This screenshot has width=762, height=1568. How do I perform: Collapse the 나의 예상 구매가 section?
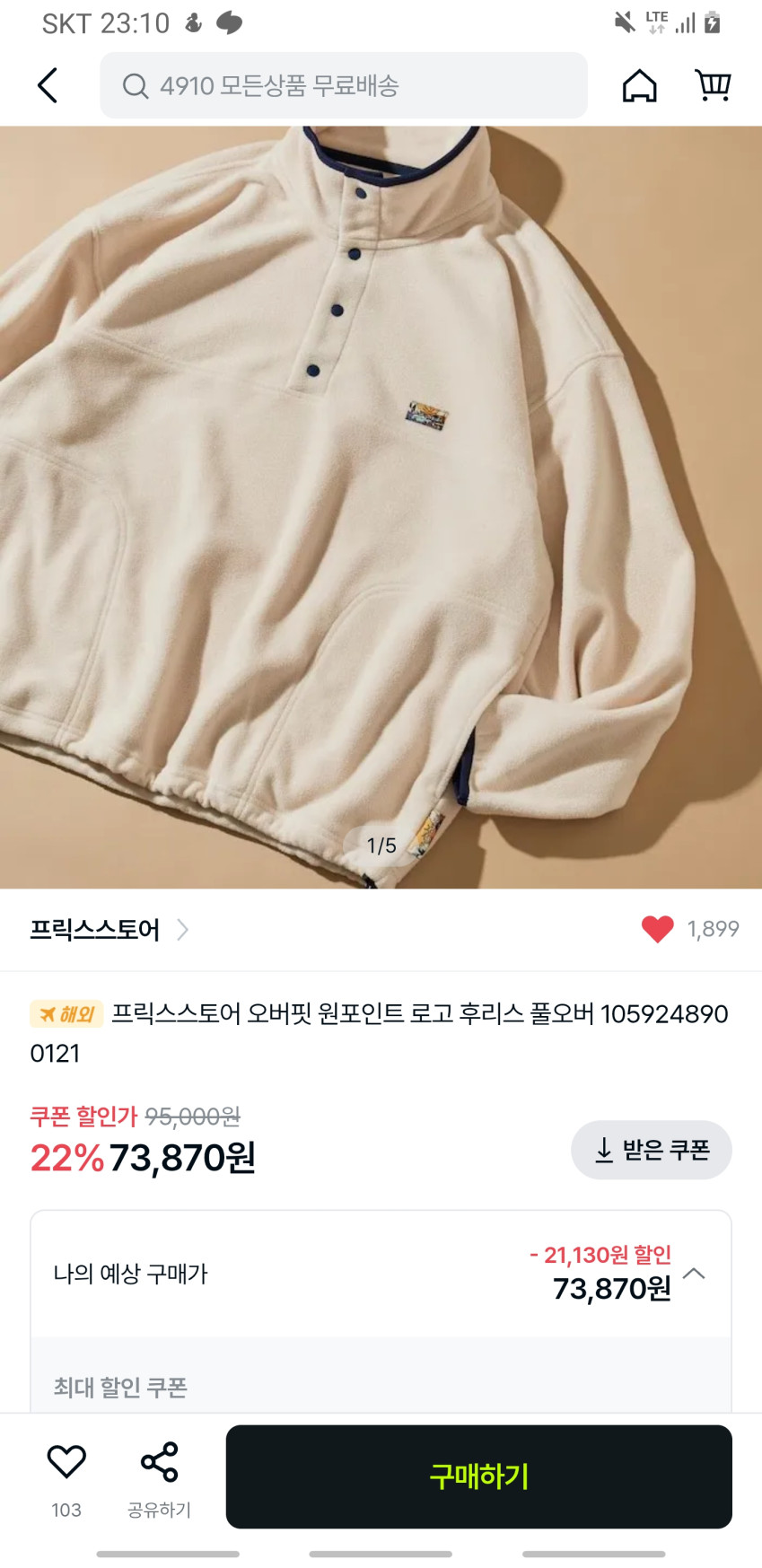click(694, 1274)
